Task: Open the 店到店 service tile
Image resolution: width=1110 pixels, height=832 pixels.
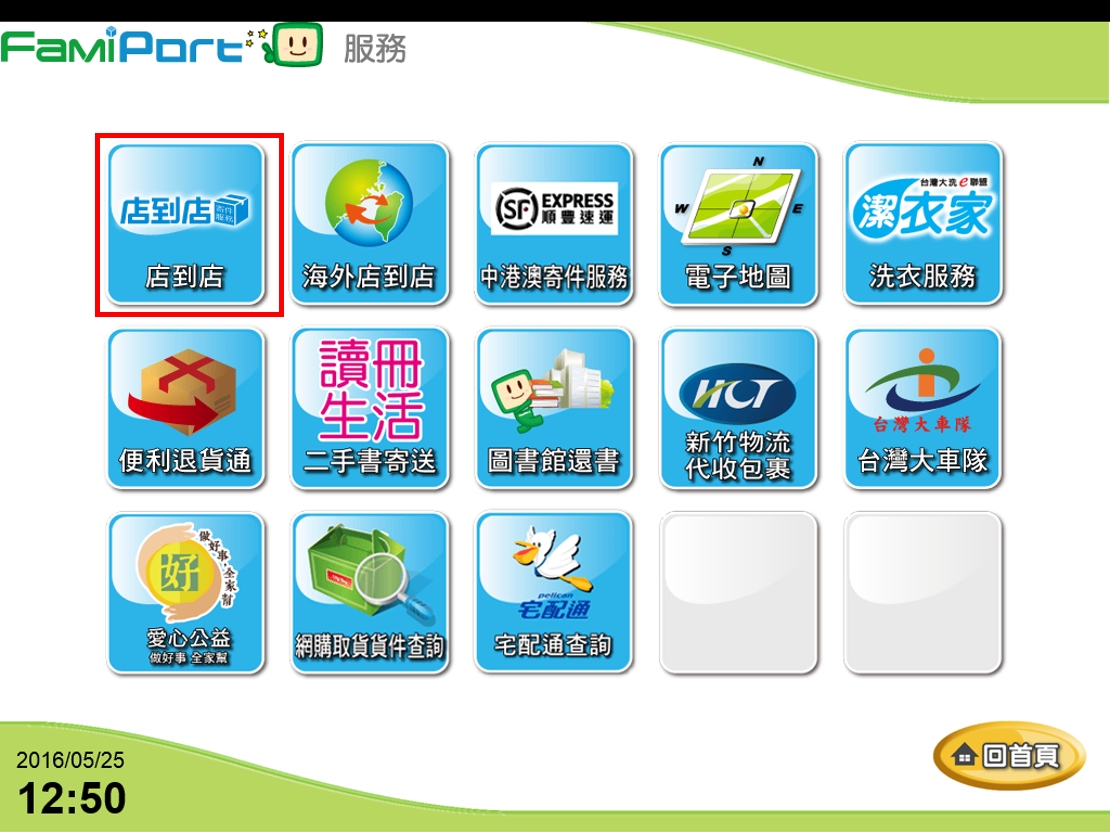Action: pyautogui.click(x=186, y=224)
